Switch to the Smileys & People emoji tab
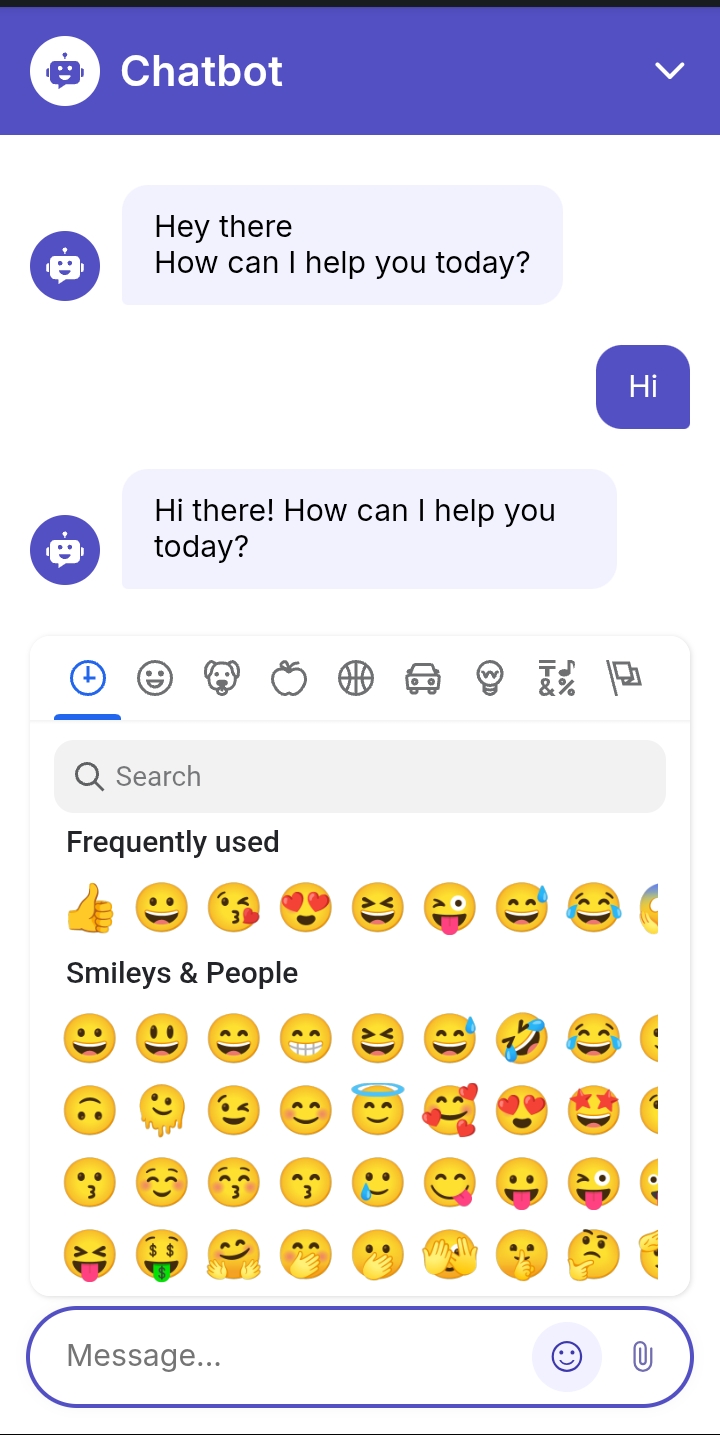This screenshot has width=720, height=1435. coord(155,679)
